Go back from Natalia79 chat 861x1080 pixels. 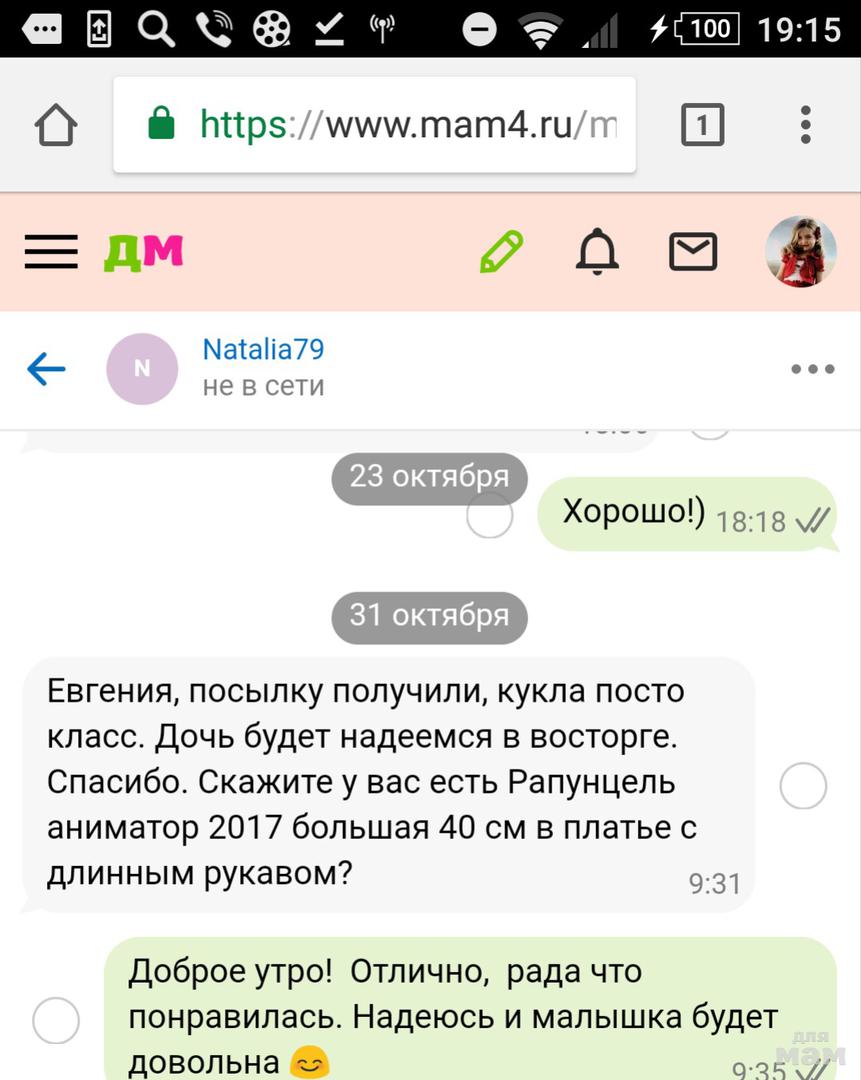point(46,369)
